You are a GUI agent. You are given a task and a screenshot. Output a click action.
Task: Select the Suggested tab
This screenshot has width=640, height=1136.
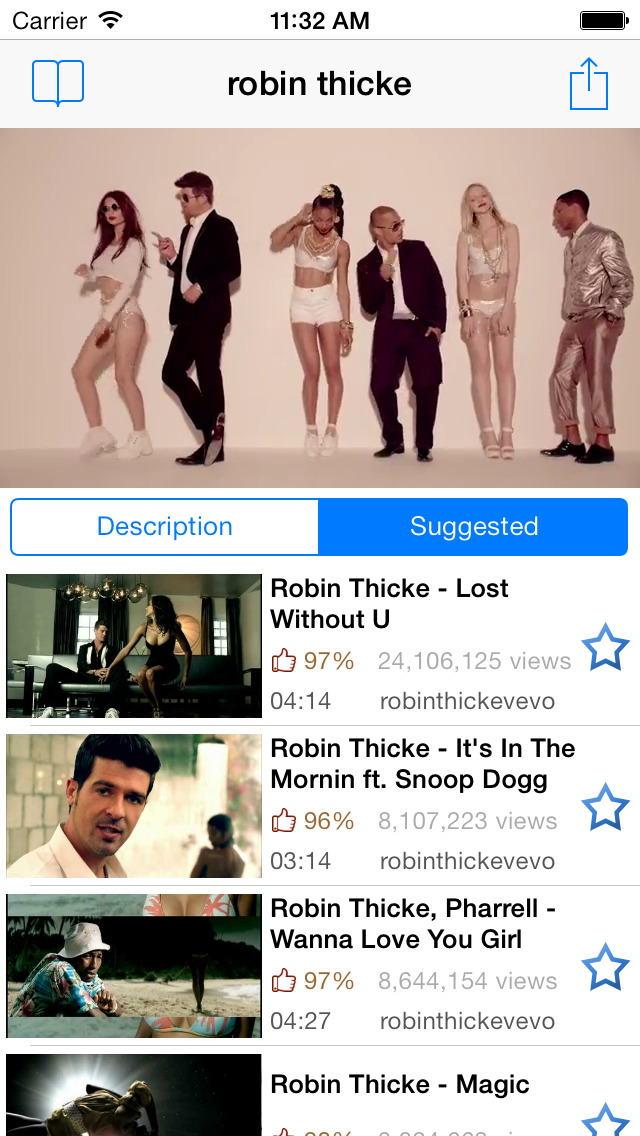(x=473, y=527)
